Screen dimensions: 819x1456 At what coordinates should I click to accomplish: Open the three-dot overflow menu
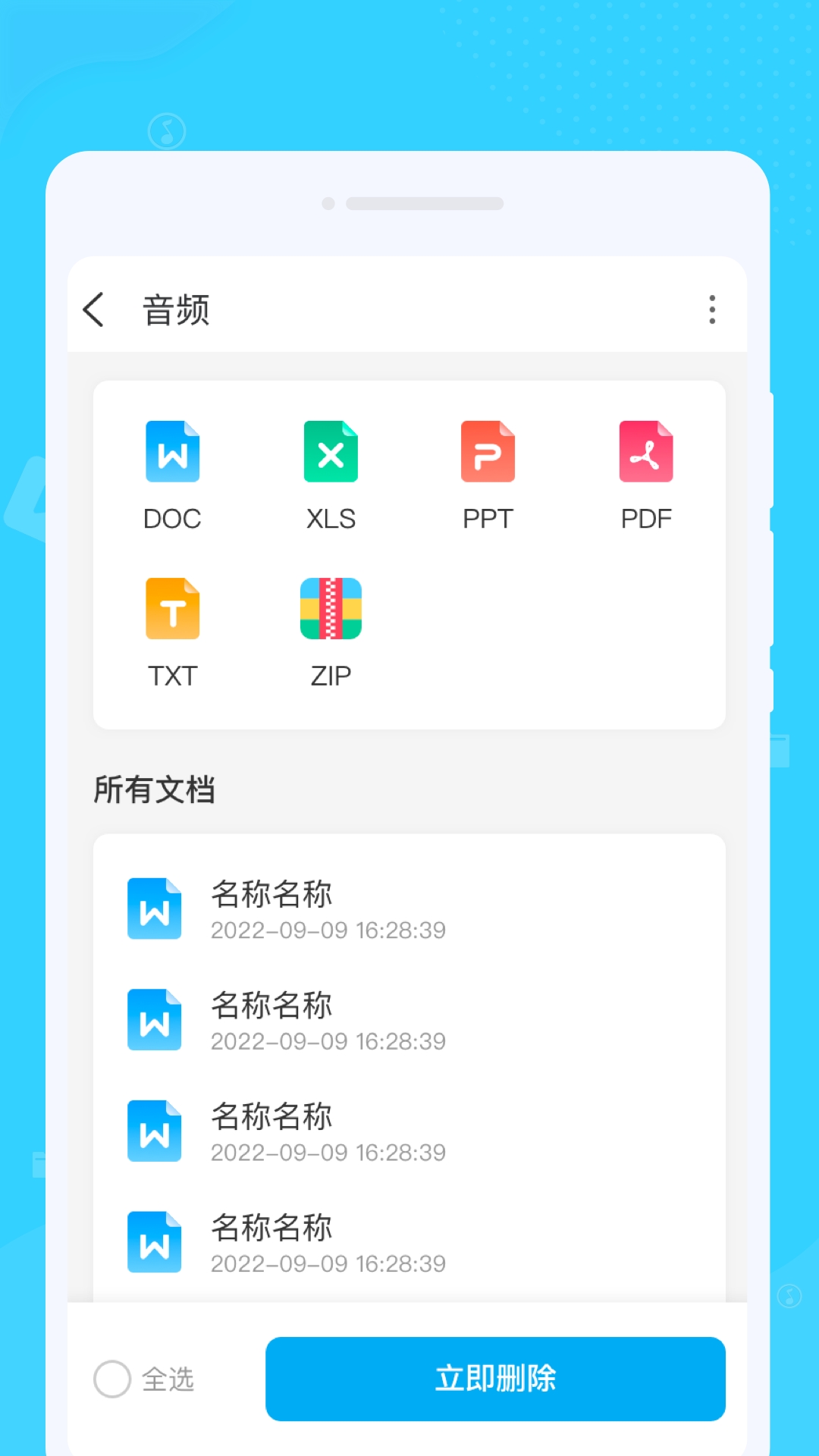tap(711, 309)
